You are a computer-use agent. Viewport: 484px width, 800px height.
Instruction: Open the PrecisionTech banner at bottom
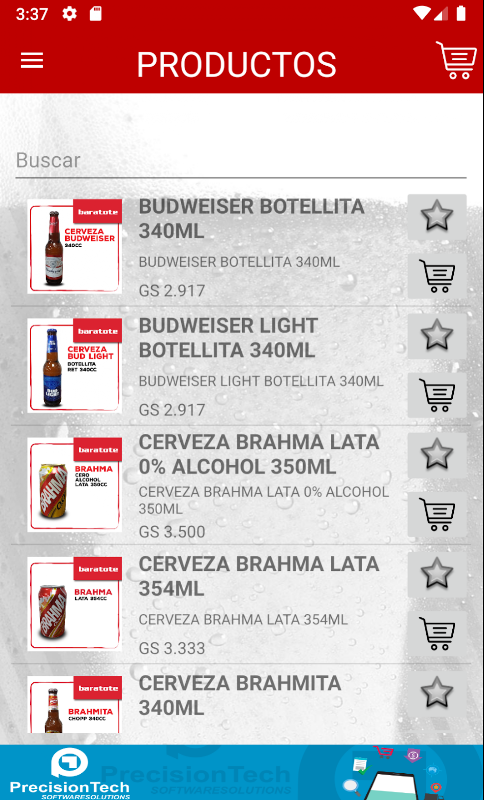click(x=242, y=772)
